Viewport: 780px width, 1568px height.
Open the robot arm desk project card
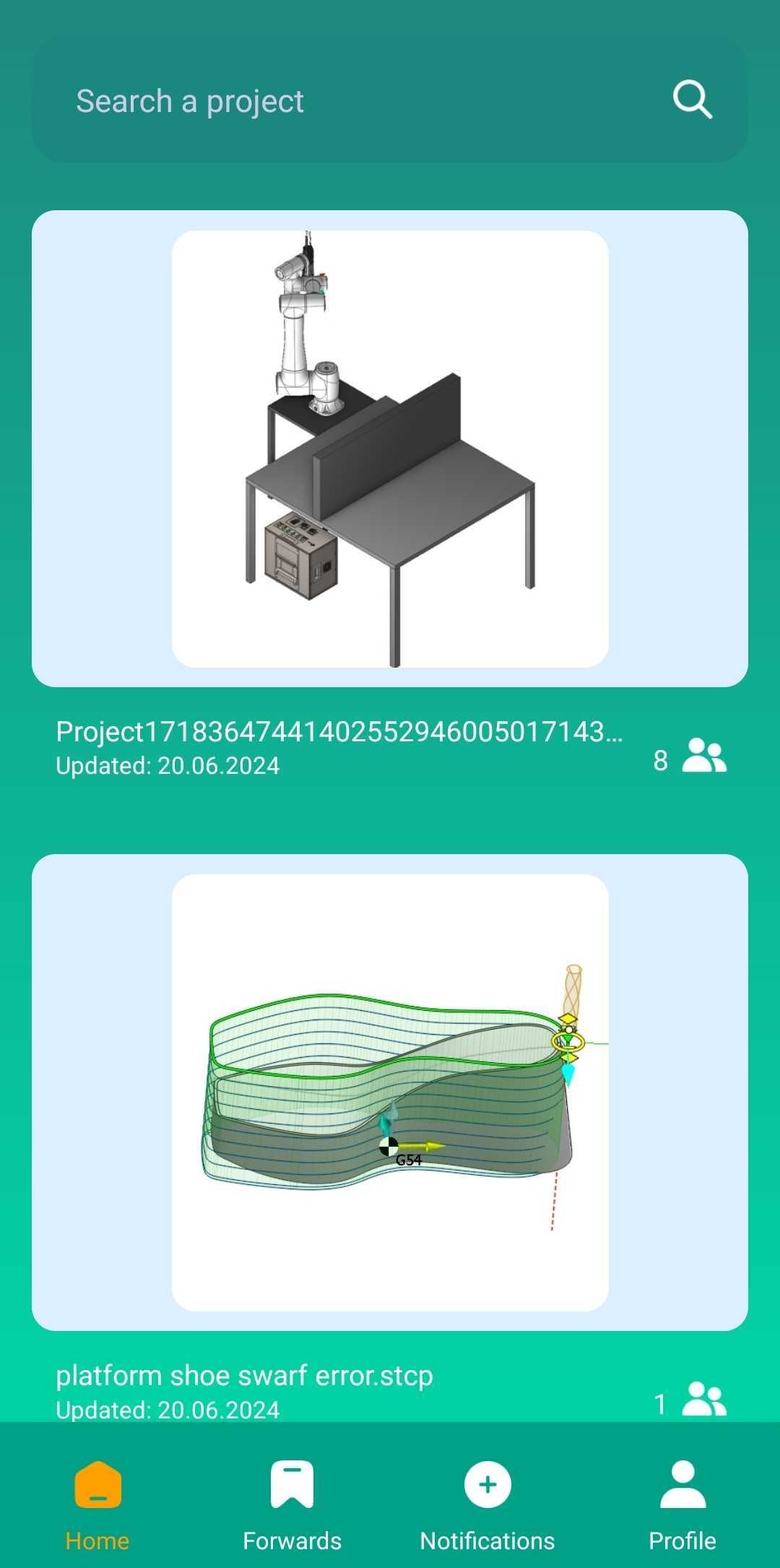click(390, 449)
